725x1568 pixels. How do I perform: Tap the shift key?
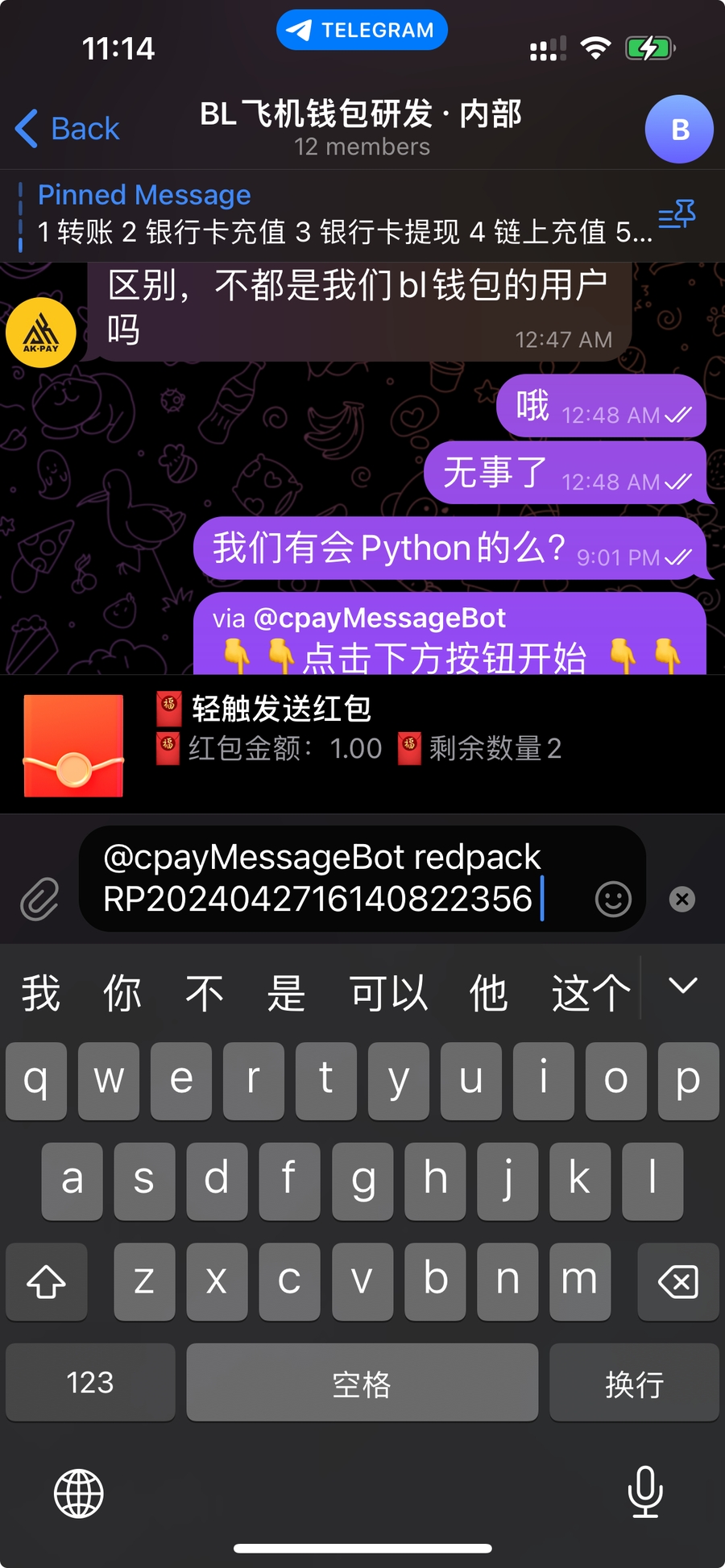[x=46, y=1281]
